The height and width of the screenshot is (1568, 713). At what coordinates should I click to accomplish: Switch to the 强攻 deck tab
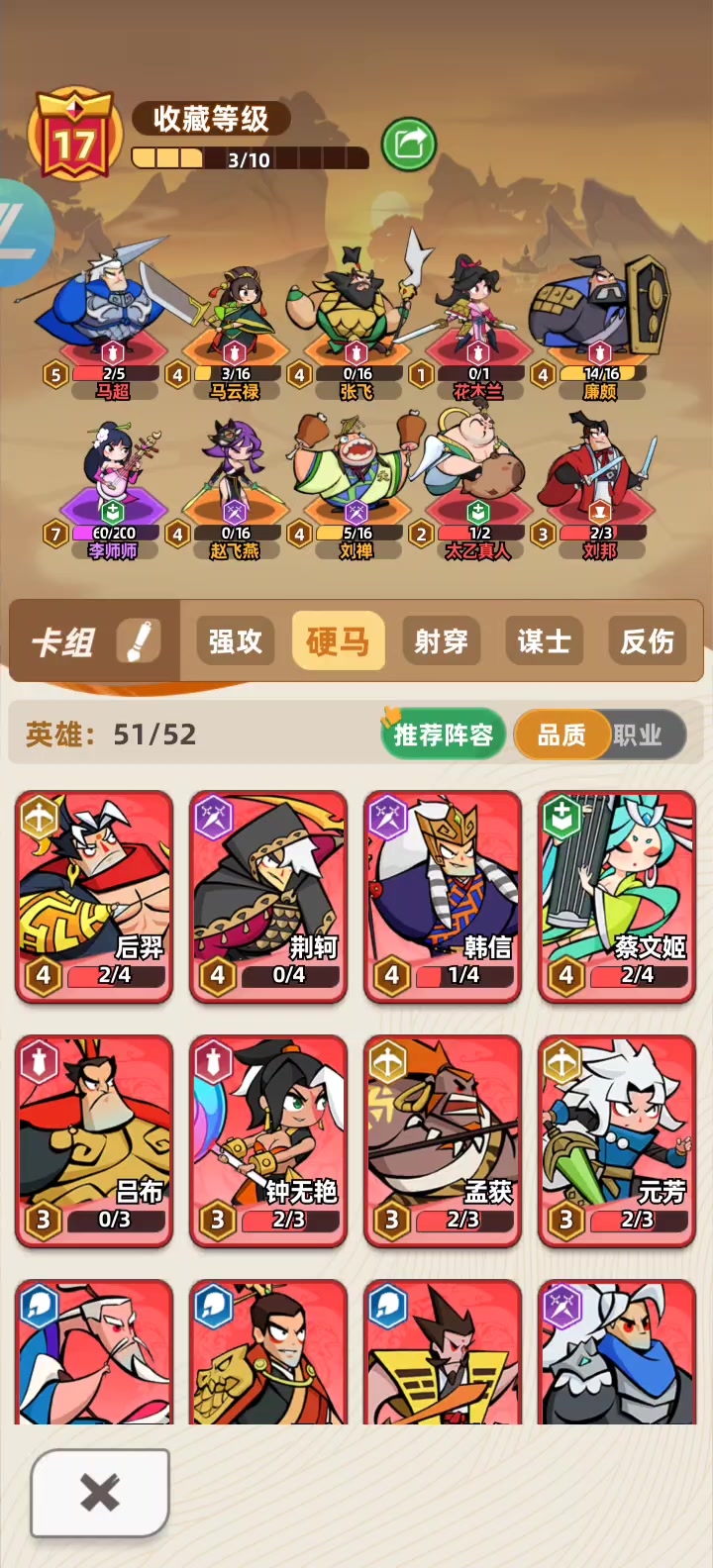tap(235, 641)
